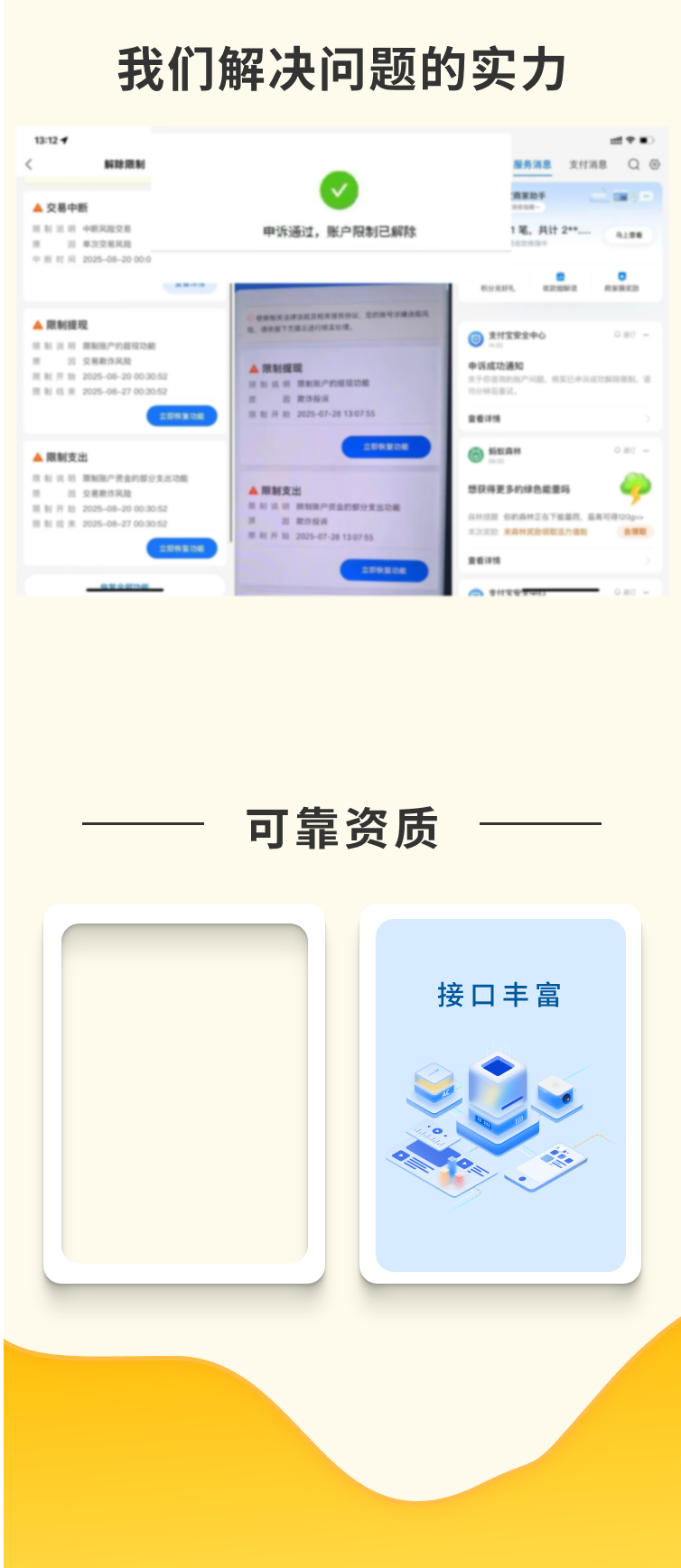Click the back arrow on 解除限制 page
The height and width of the screenshot is (1568, 681).
(28, 164)
